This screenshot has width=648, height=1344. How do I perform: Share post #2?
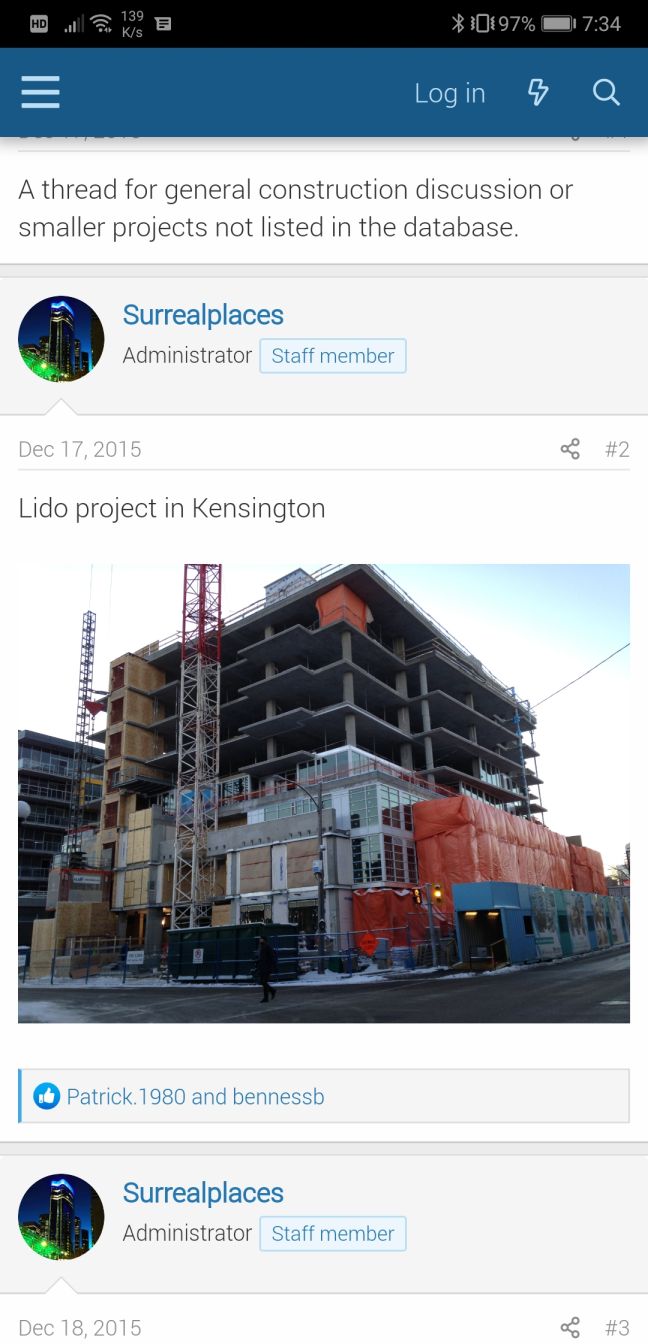tap(570, 449)
